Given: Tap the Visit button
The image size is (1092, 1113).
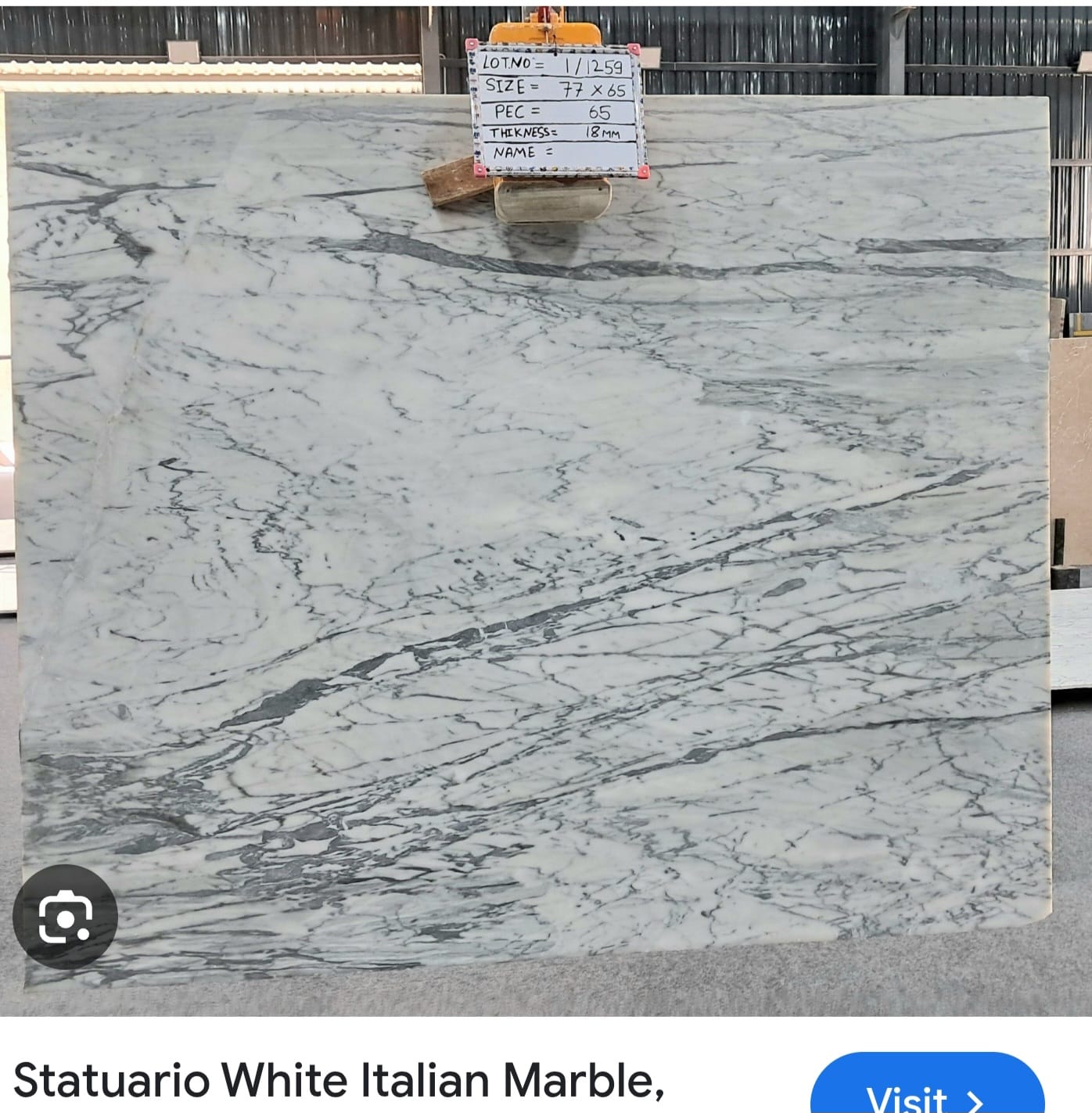Looking at the screenshot, I should 926,1090.
